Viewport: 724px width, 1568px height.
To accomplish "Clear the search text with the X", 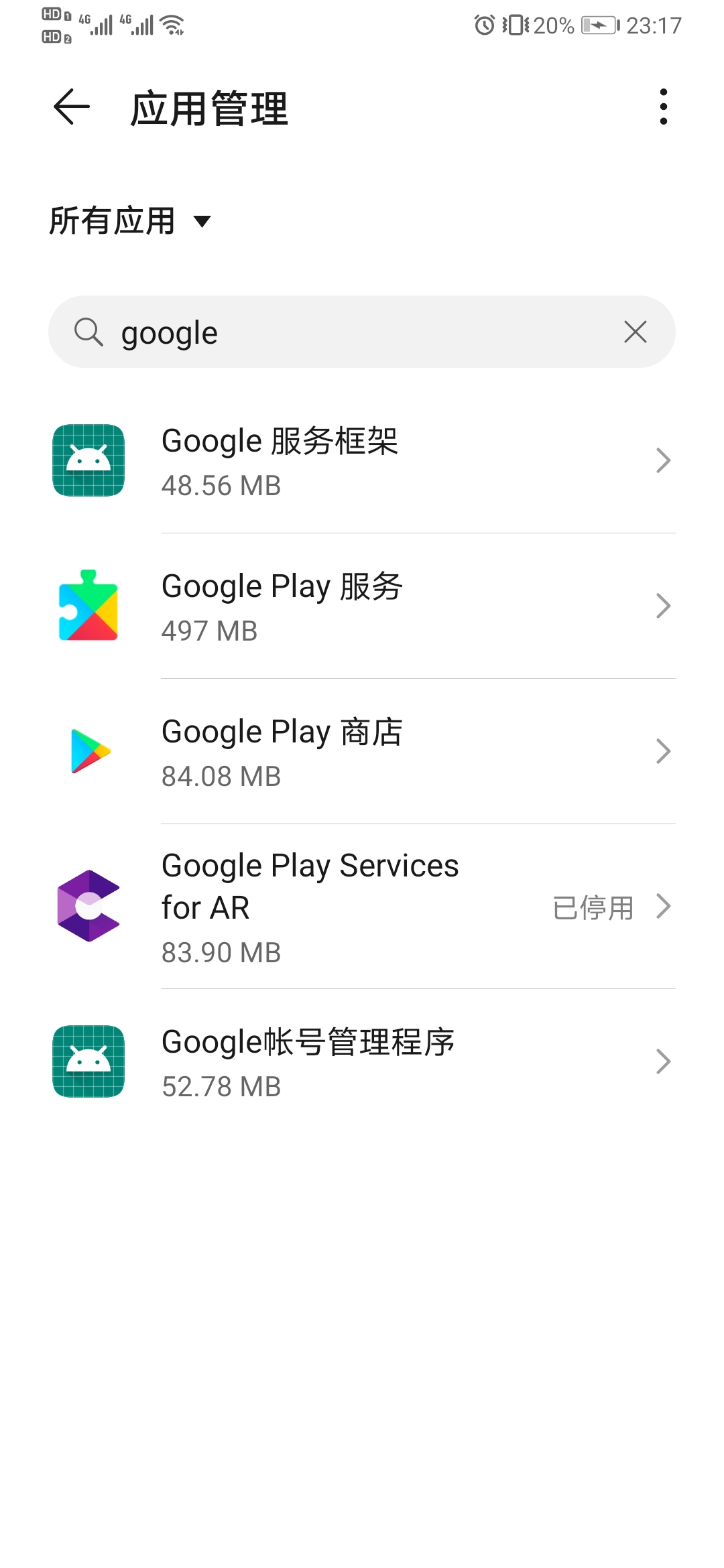I will pyautogui.click(x=635, y=332).
